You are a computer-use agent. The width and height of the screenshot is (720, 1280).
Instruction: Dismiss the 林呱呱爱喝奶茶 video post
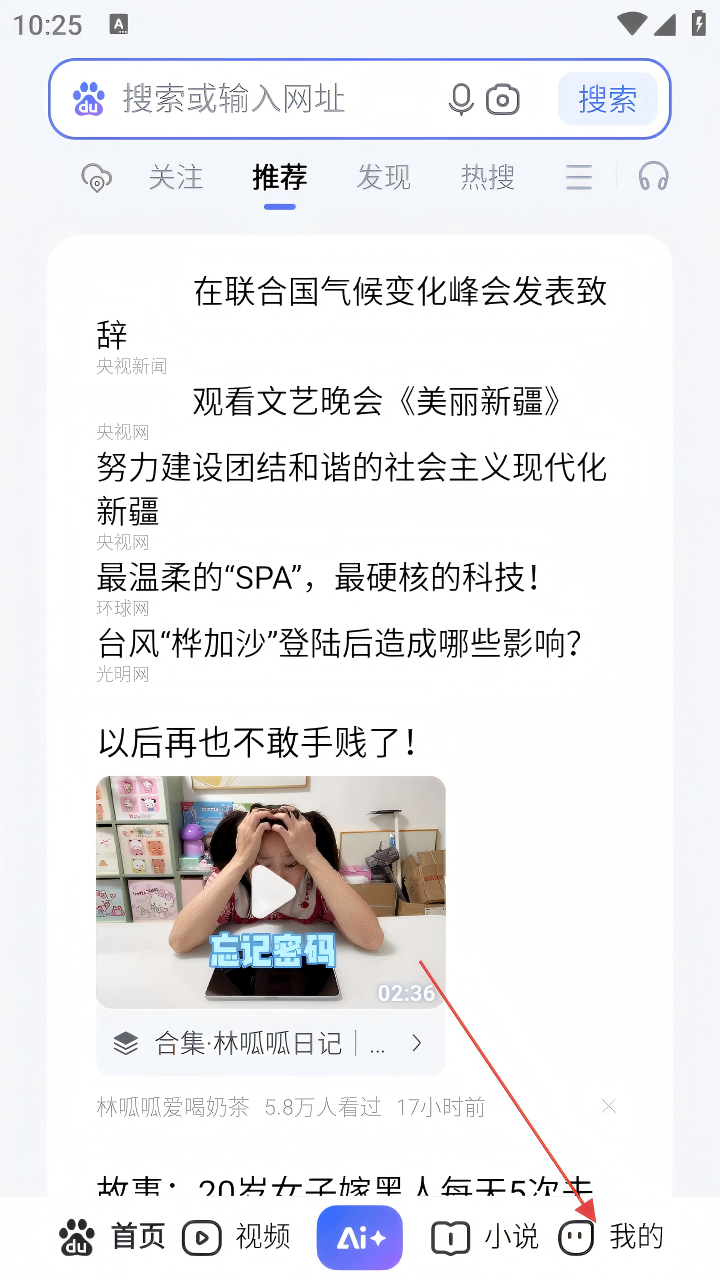tap(608, 1106)
